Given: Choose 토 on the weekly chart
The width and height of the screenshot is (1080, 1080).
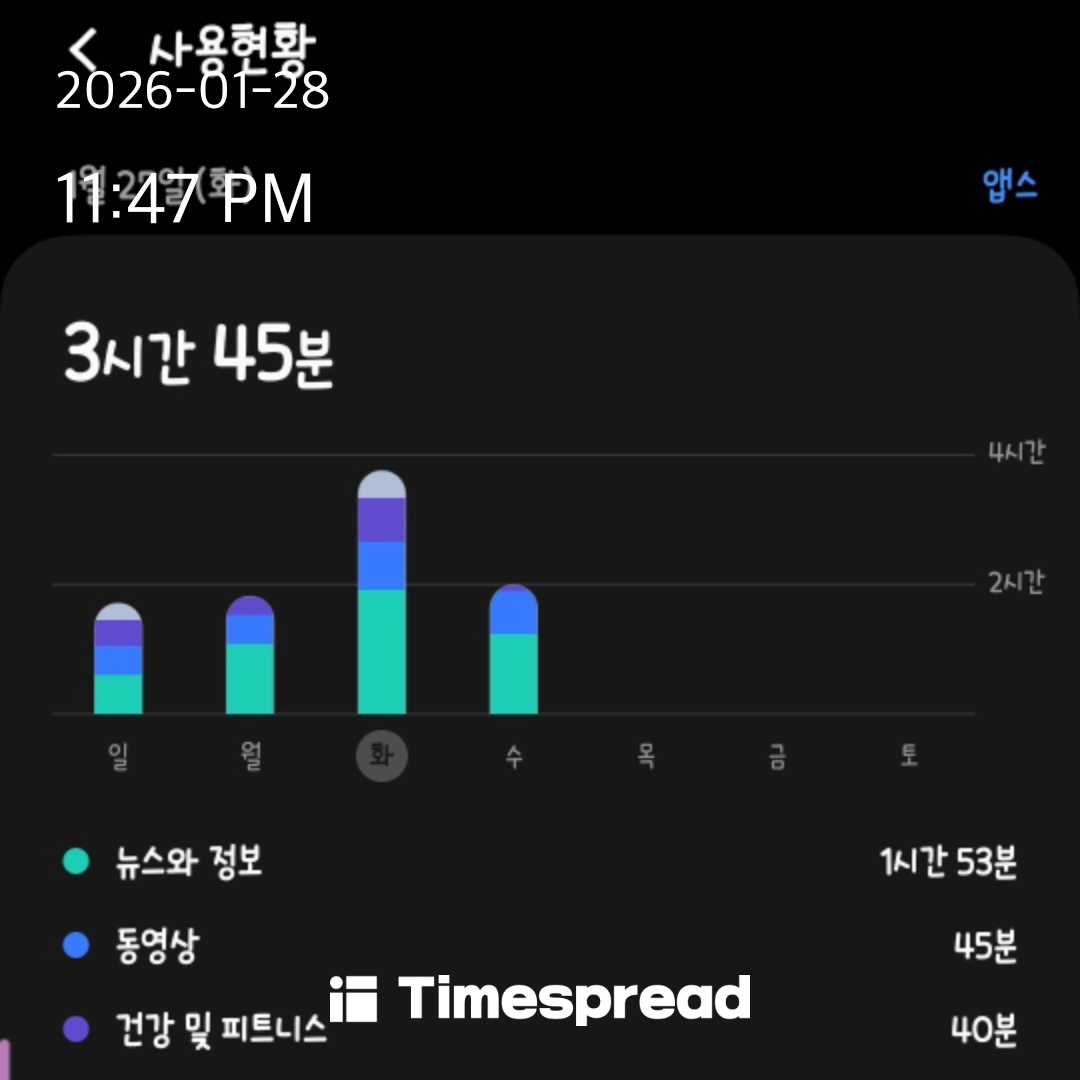Looking at the screenshot, I should click(x=908, y=757).
